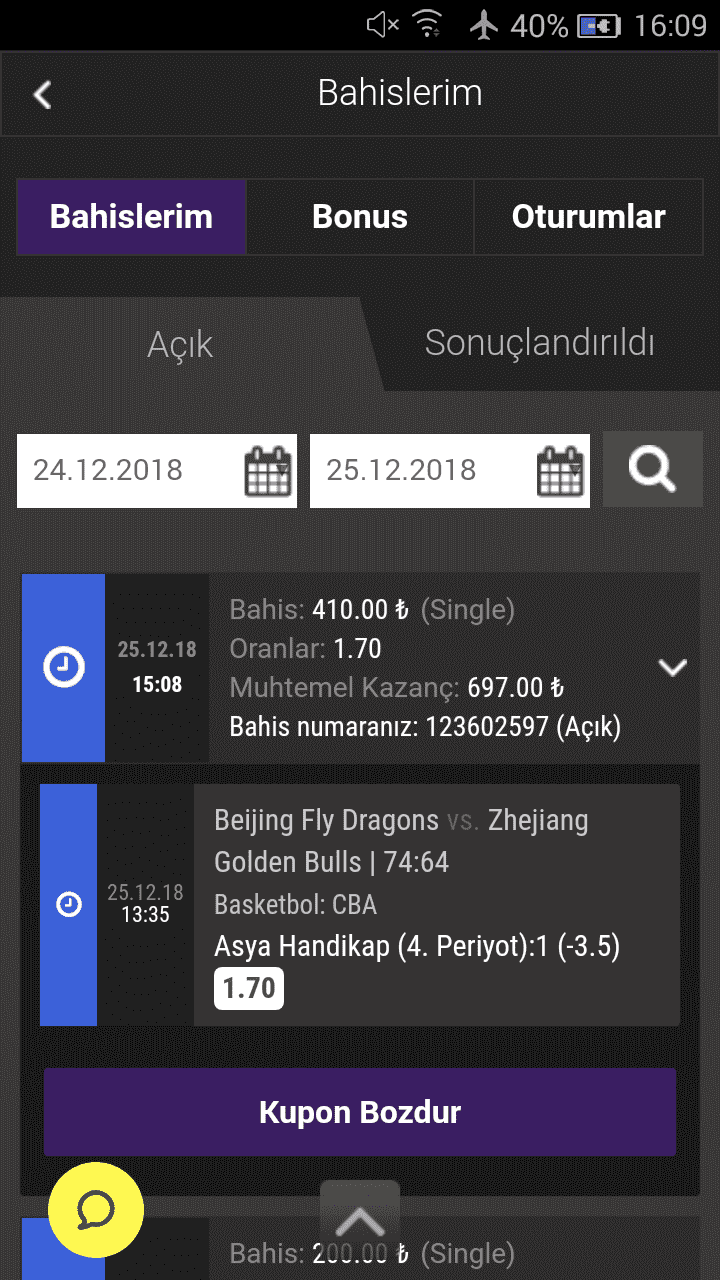Open the Oturumlar tab
The height and width of the screenshot is (1280, 720).
coord(588,217)
